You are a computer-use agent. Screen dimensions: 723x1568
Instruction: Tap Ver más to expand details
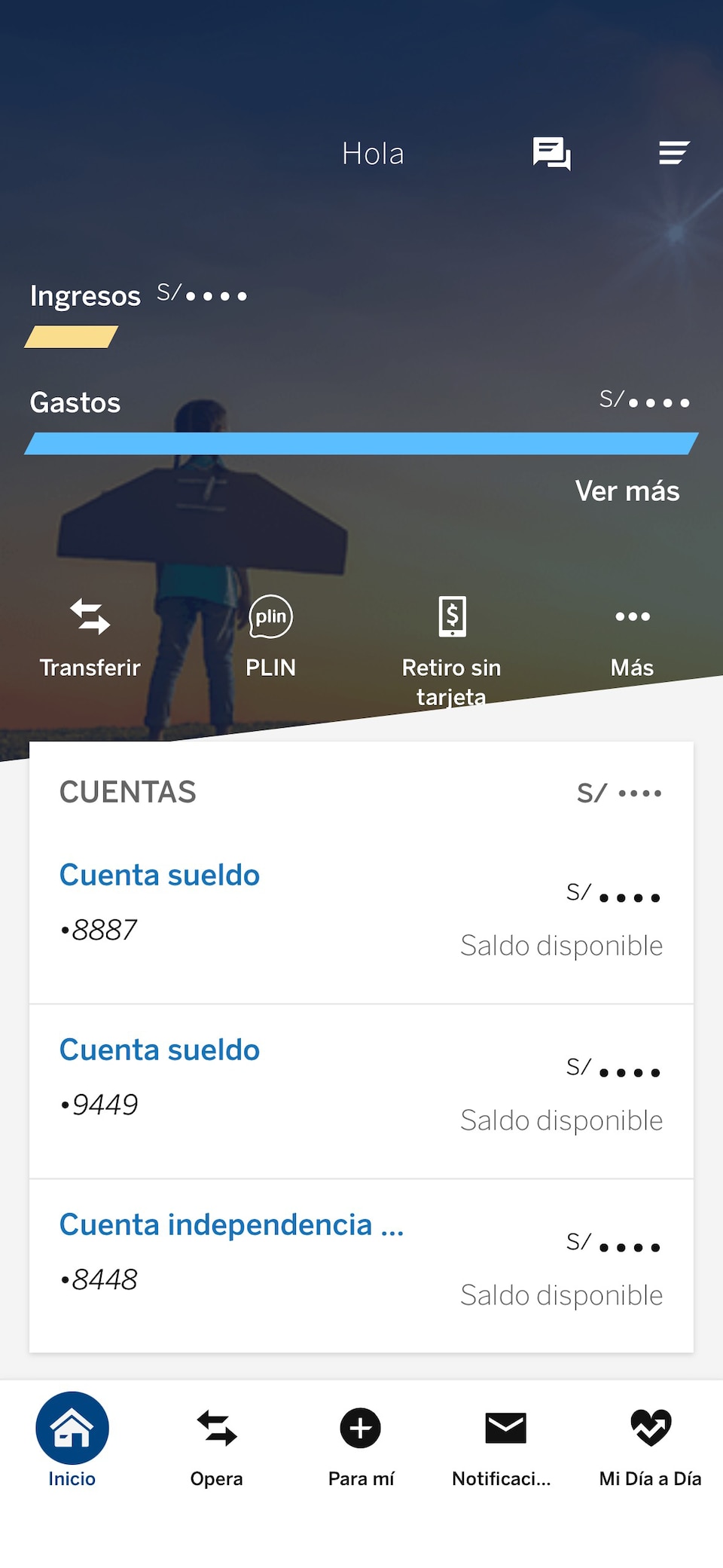627,491
